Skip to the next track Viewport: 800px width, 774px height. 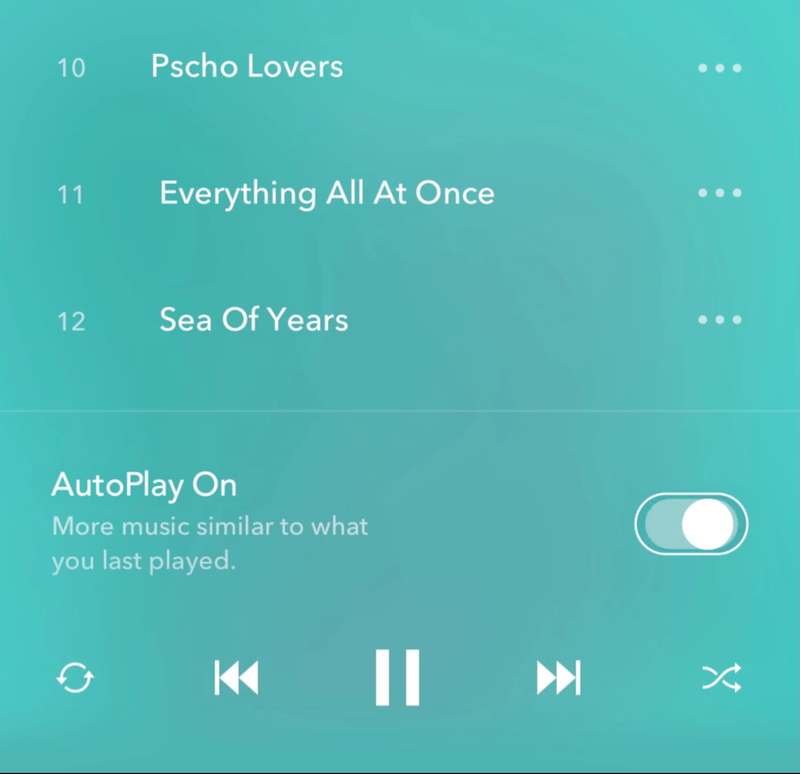(x=558, y=679)
